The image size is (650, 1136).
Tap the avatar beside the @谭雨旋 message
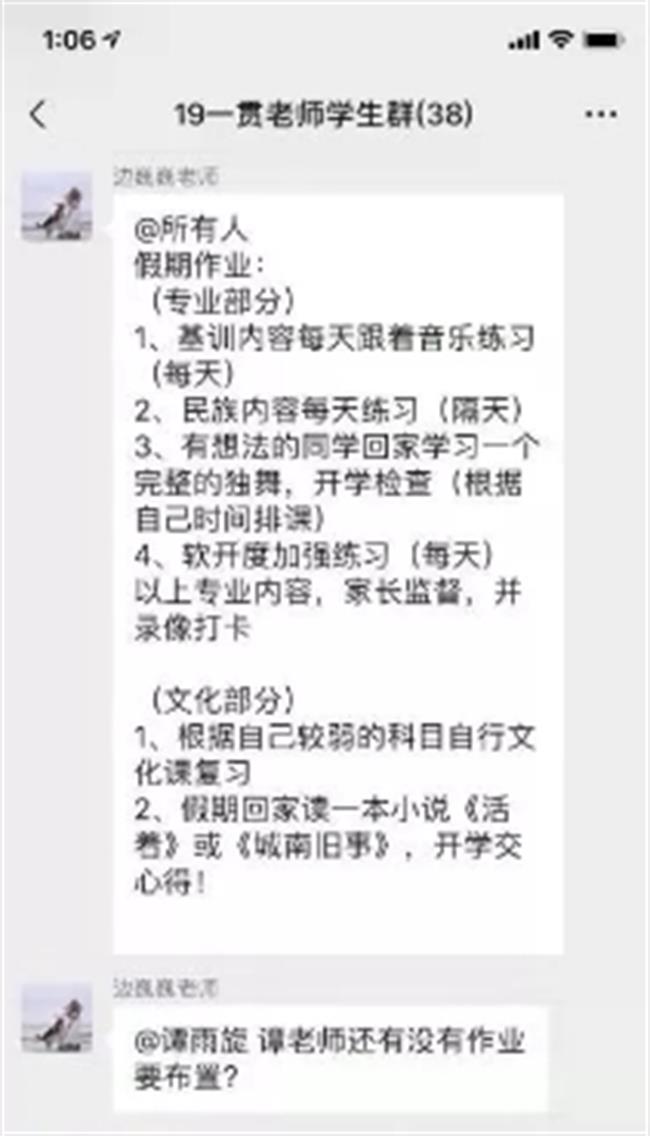pyautogui.click(x=57, y=1018)
